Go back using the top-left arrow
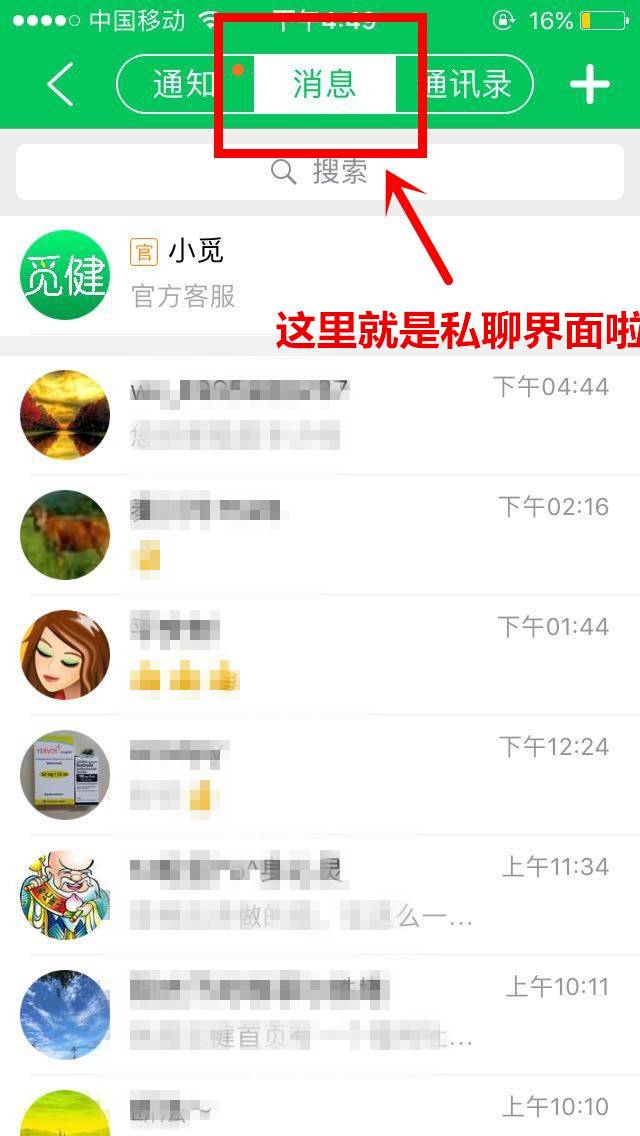The width and height of the screenshot is (640, 1136). tap(60, 85)
